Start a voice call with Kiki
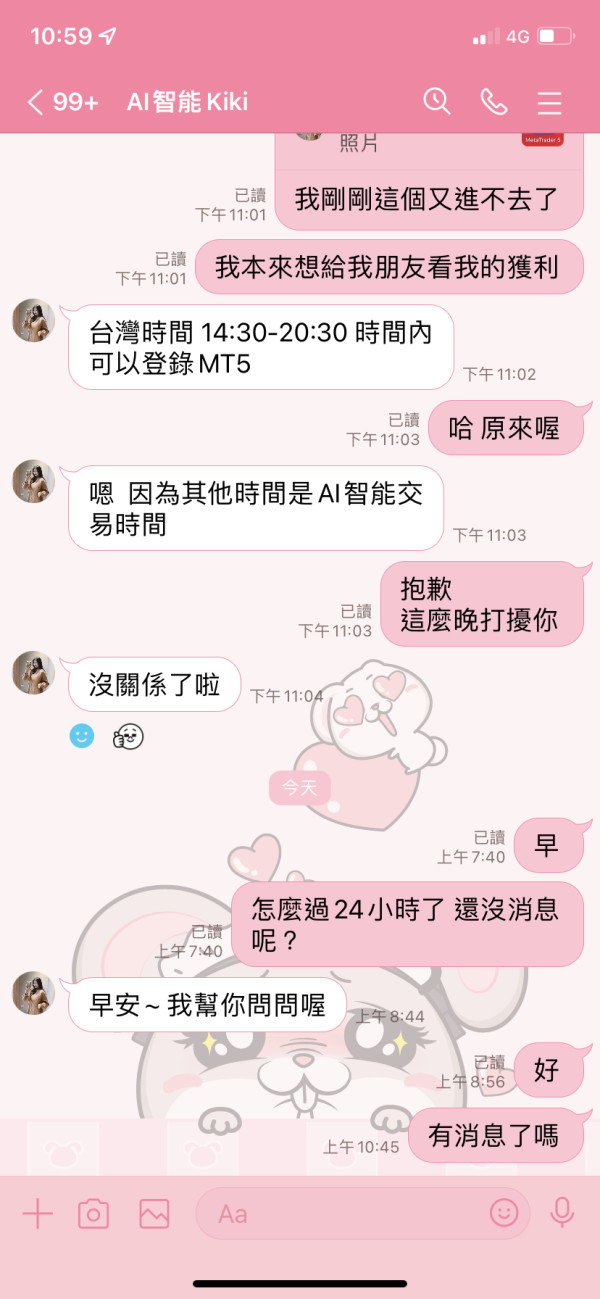 point(494,102)
